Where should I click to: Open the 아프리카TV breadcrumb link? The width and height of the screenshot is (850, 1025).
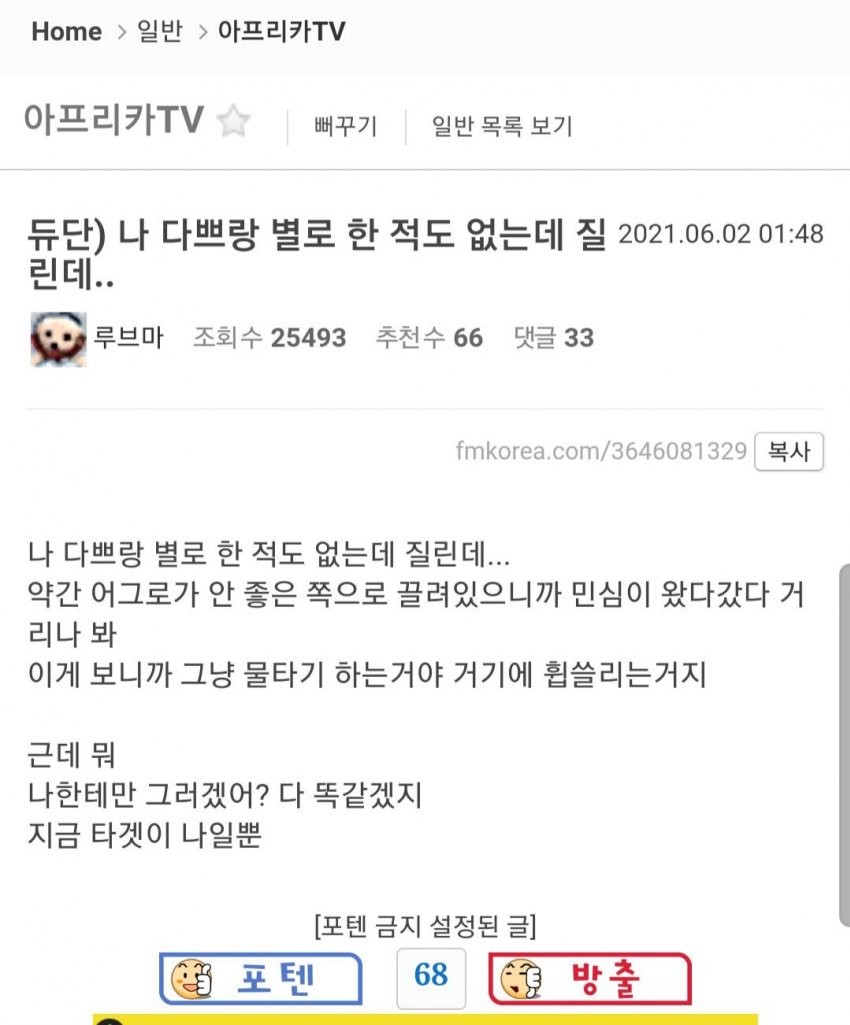click(x=281, y=31)
